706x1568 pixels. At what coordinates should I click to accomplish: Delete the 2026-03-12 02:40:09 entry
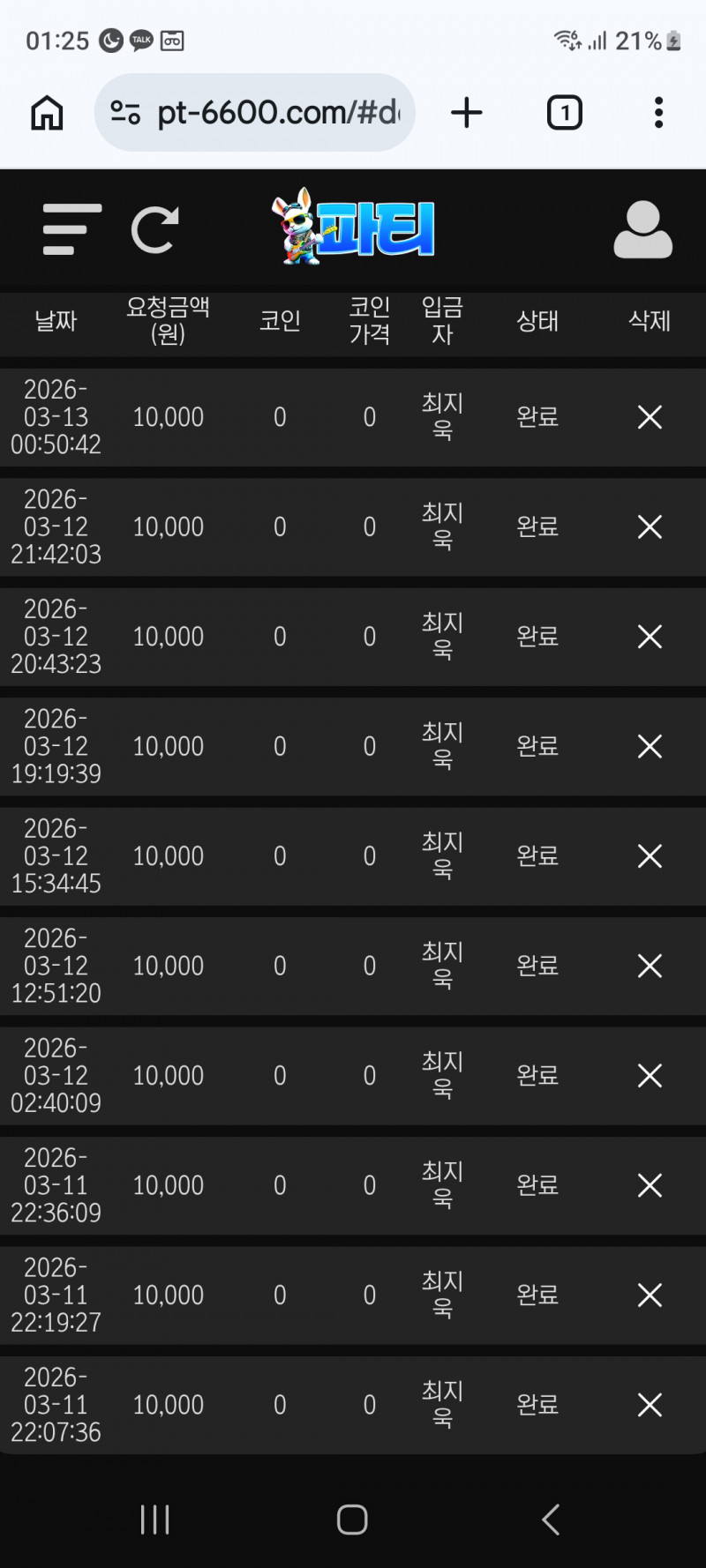point(650,1076)
